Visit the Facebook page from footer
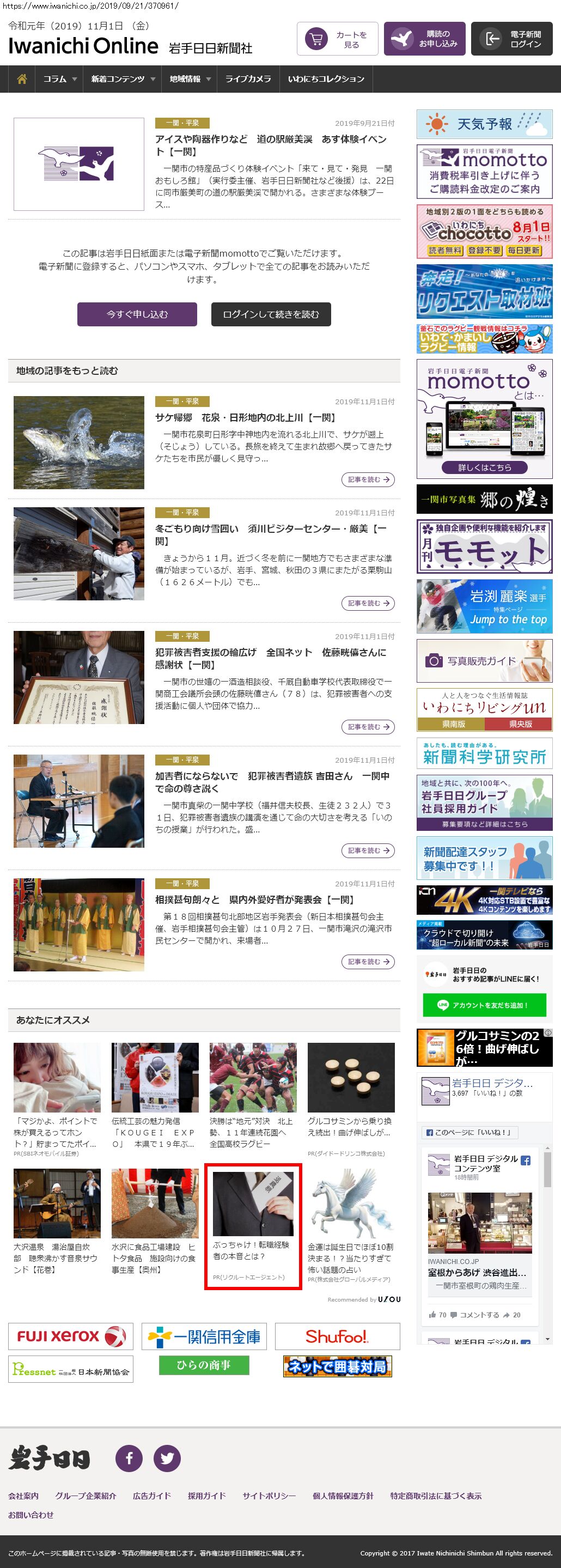 pyautogui.click(x=129, y=1458)
